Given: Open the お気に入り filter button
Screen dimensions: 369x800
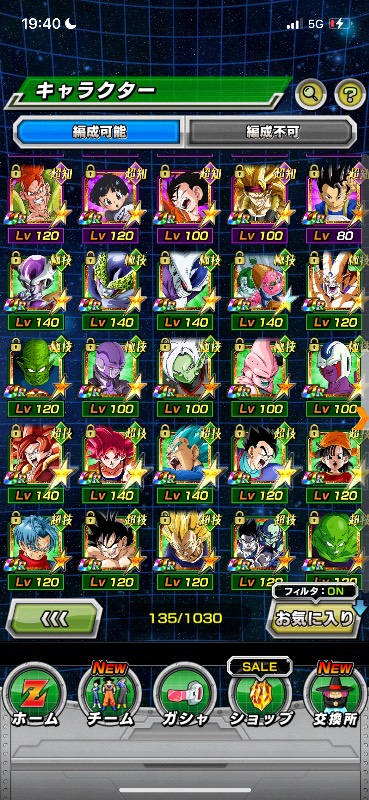Looking at the screenshot, I should pos(314,618).
